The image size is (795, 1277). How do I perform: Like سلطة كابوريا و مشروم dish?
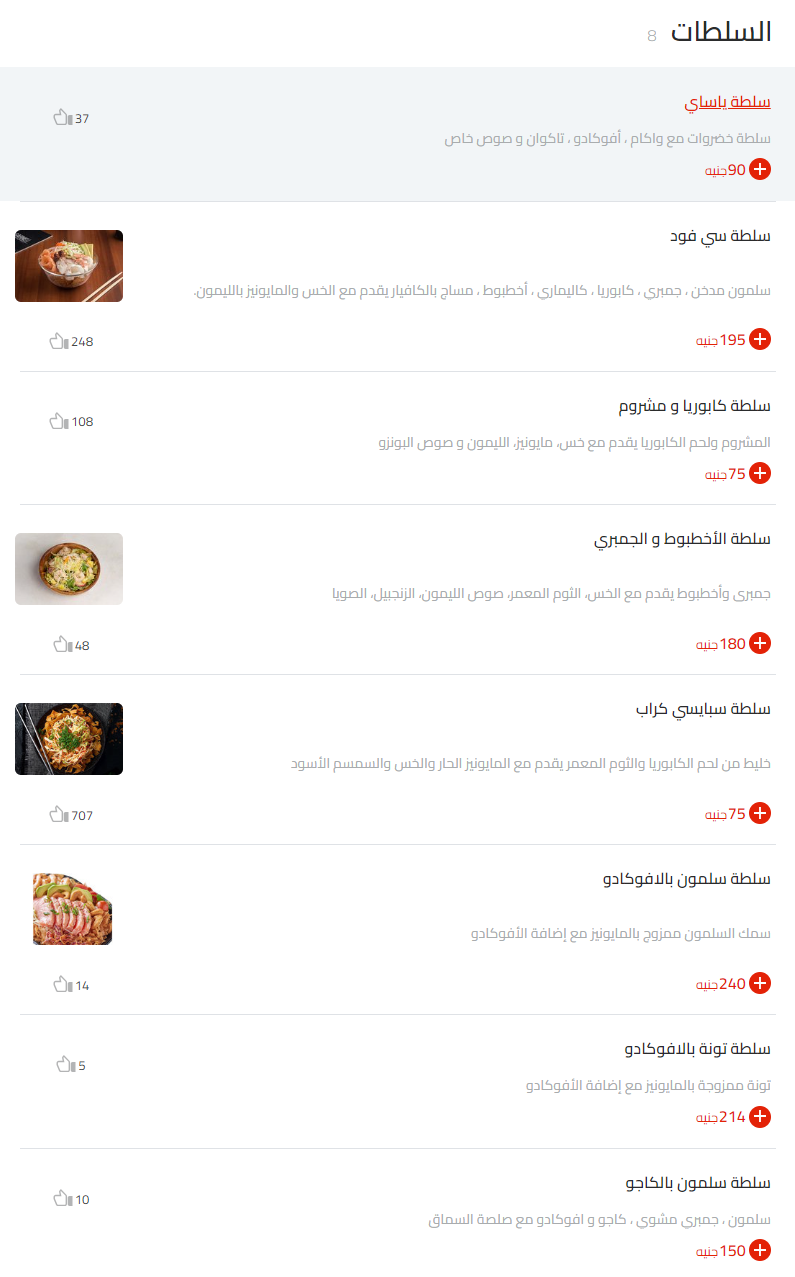pos(57,421)
